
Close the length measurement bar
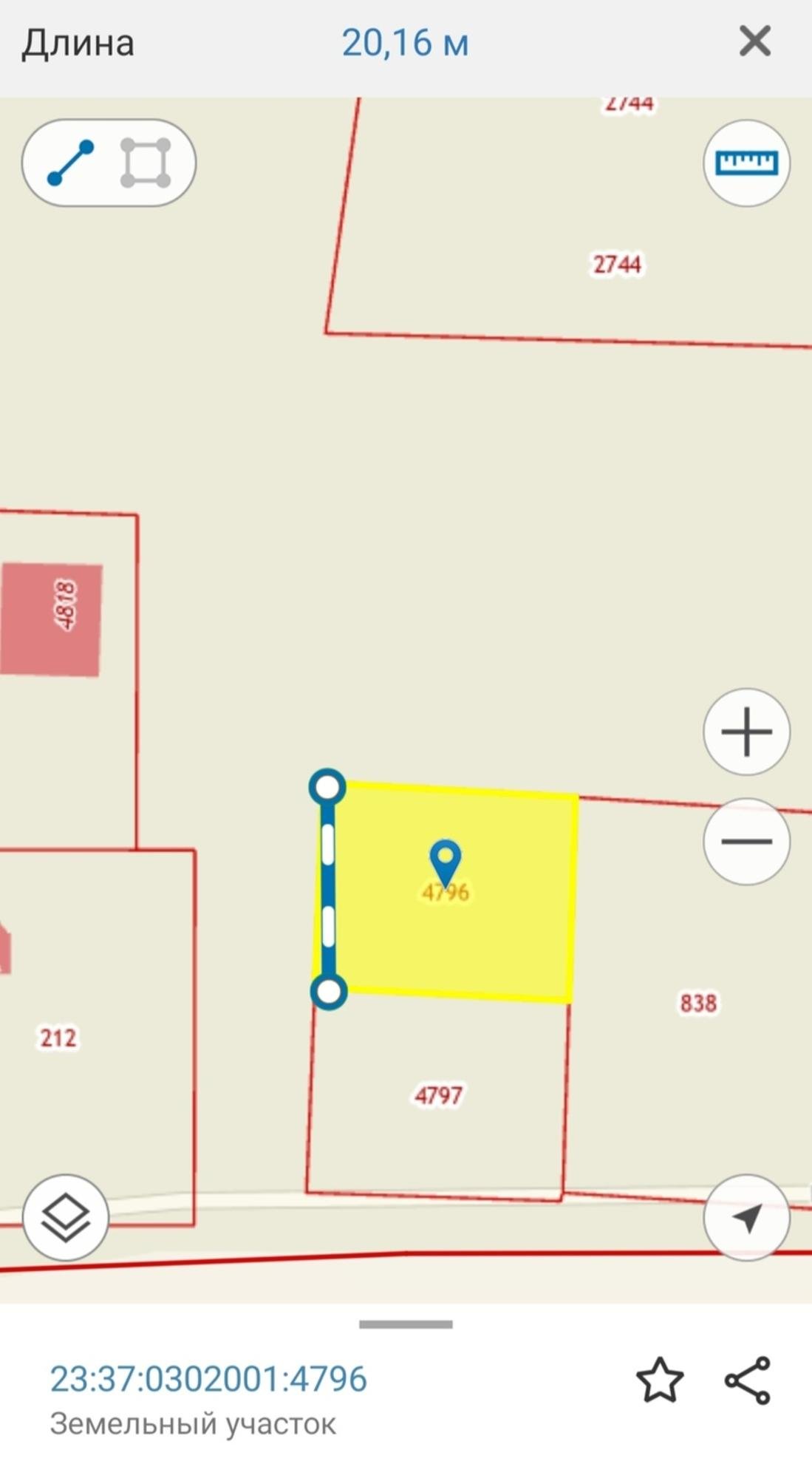tap(754, 41)
